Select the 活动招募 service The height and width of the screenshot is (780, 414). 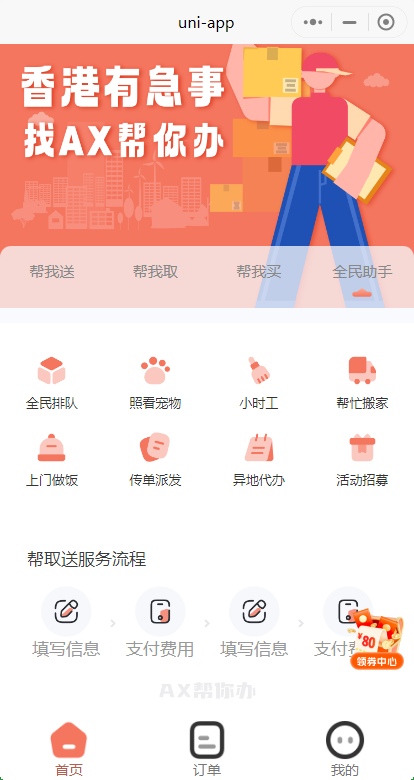point(362,460)
